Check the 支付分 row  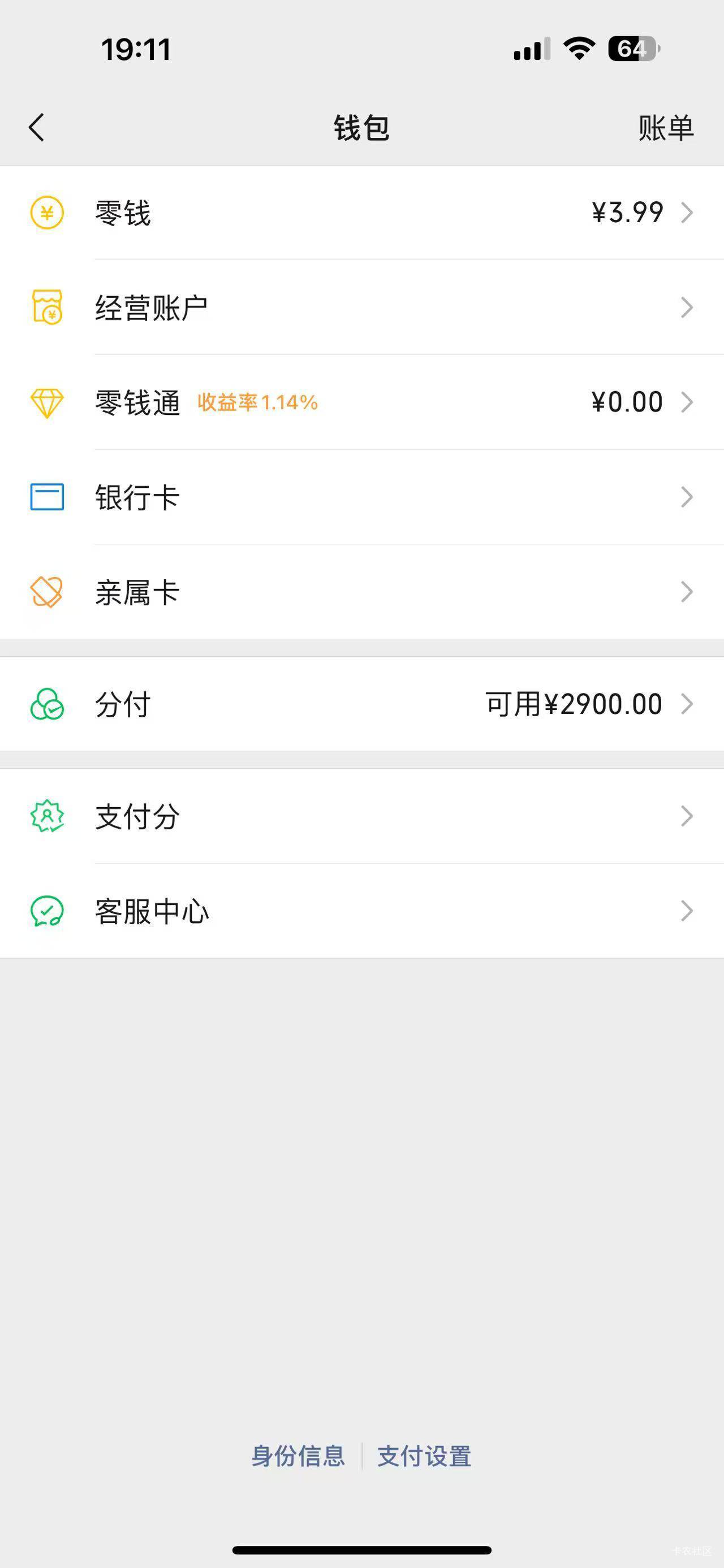click(x=361, y=816)
